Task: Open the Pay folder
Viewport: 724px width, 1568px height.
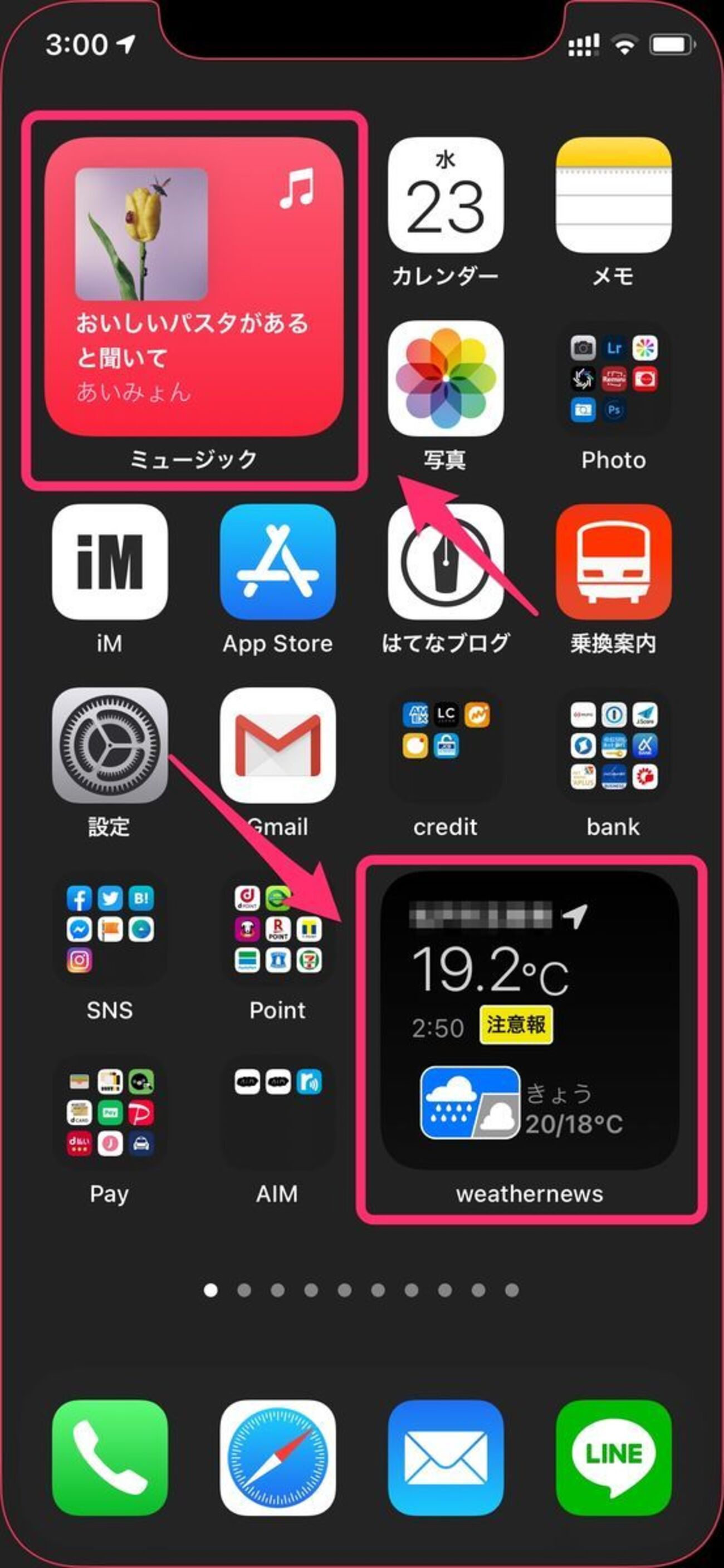Action: pyautogui.click(x=110, y=1112)
